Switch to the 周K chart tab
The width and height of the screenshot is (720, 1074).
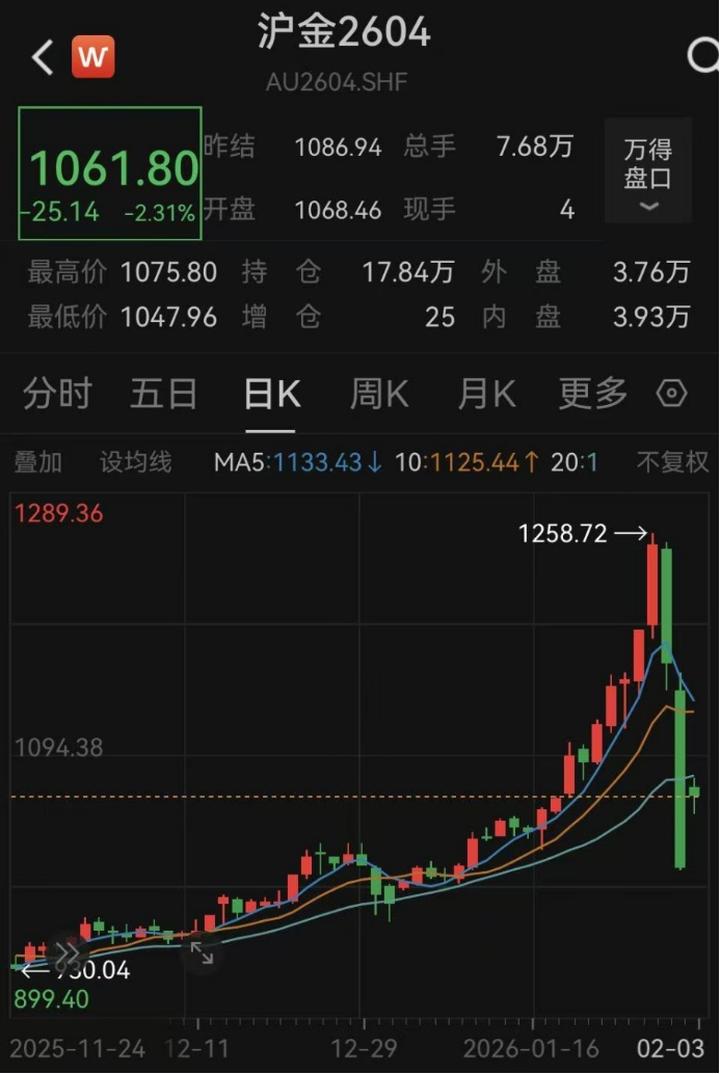pyautogui.click(x=378, y=394)
